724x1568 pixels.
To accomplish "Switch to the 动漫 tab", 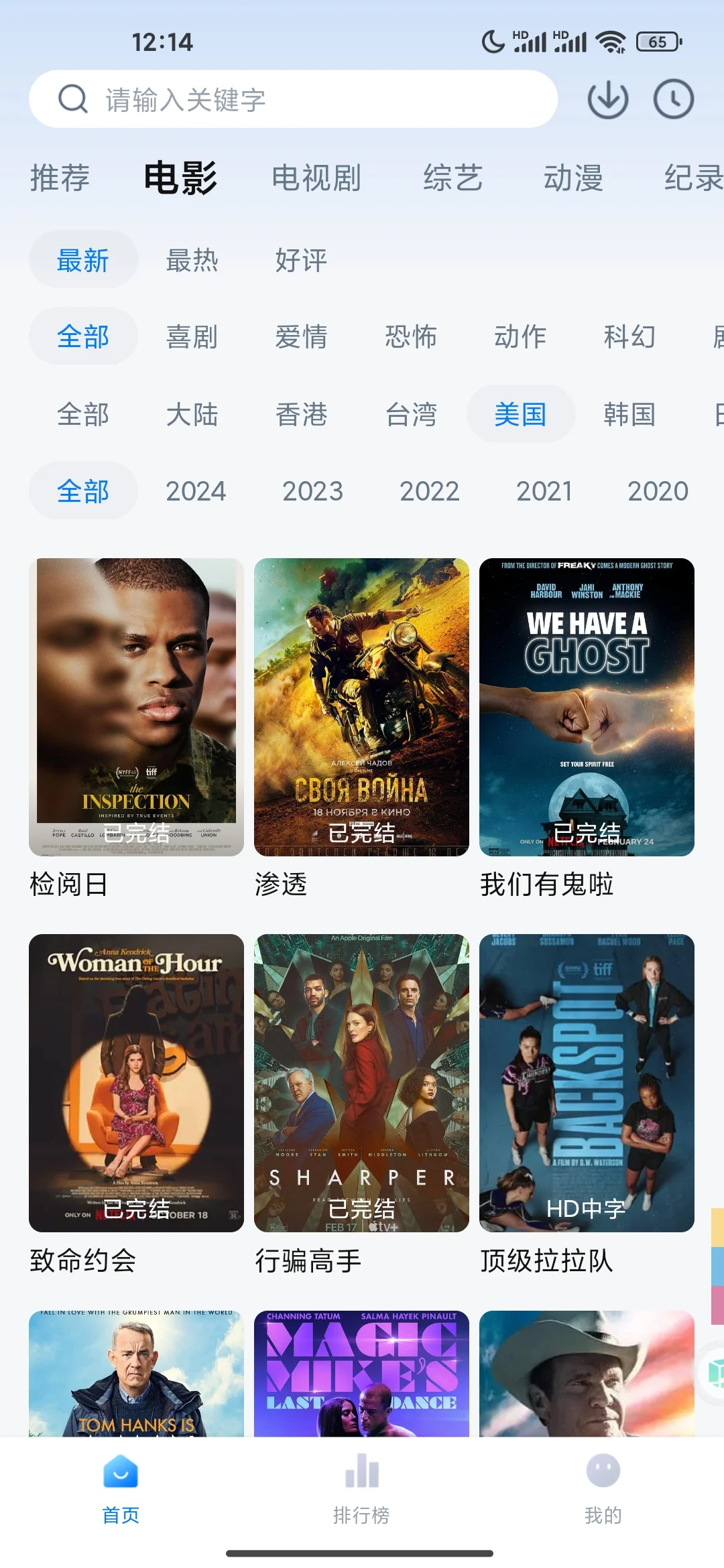I will [x=572, y=178].
